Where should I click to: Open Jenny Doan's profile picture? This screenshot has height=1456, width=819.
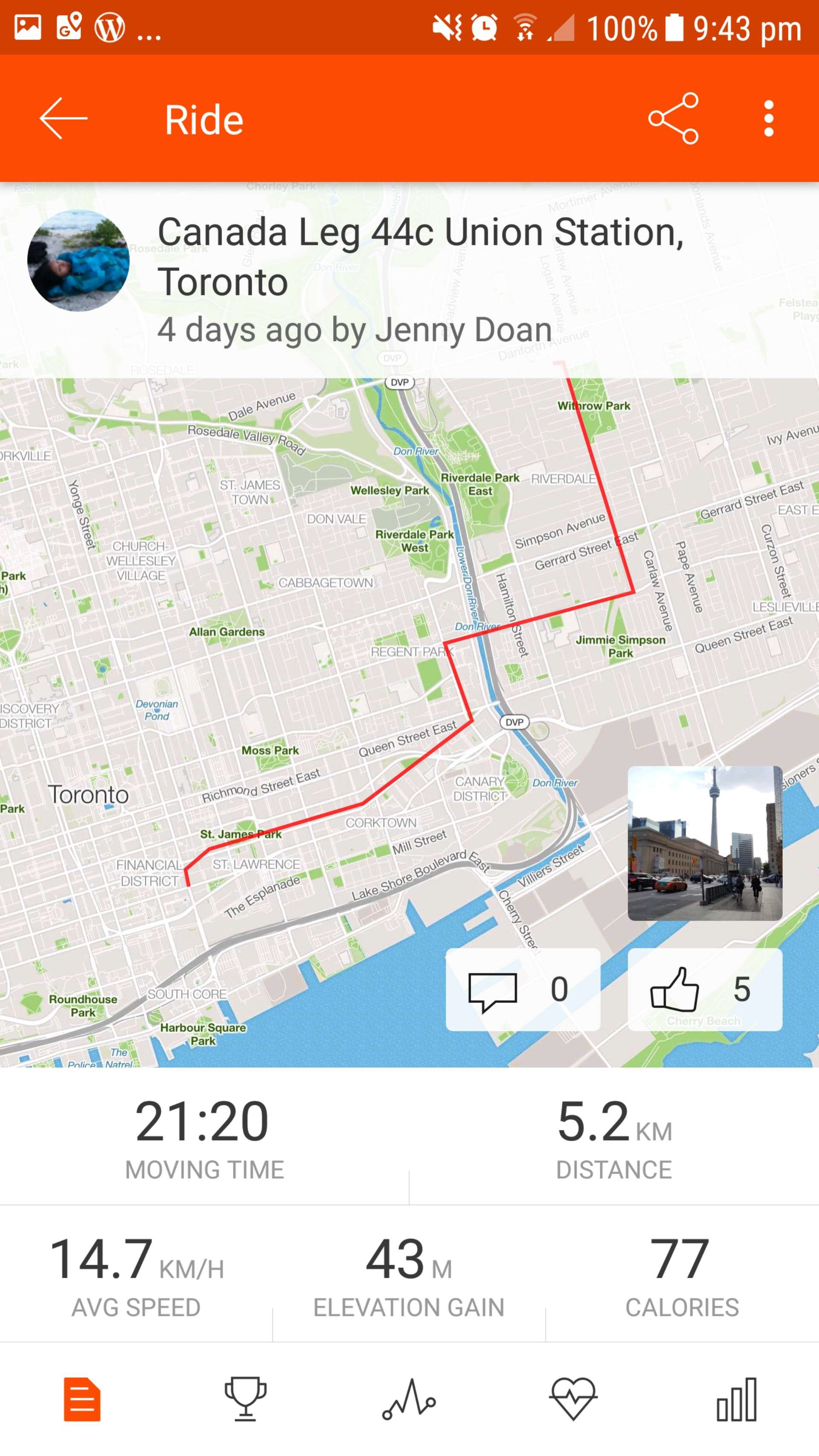pyautogui.click(x=78, y=261)
